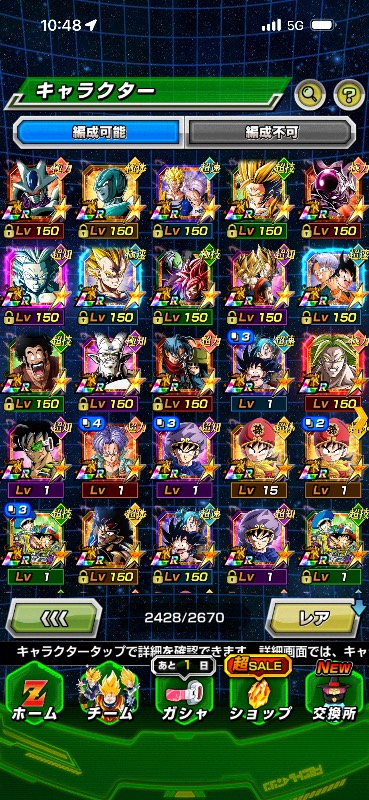Open the レア sort button

(314, 618)
